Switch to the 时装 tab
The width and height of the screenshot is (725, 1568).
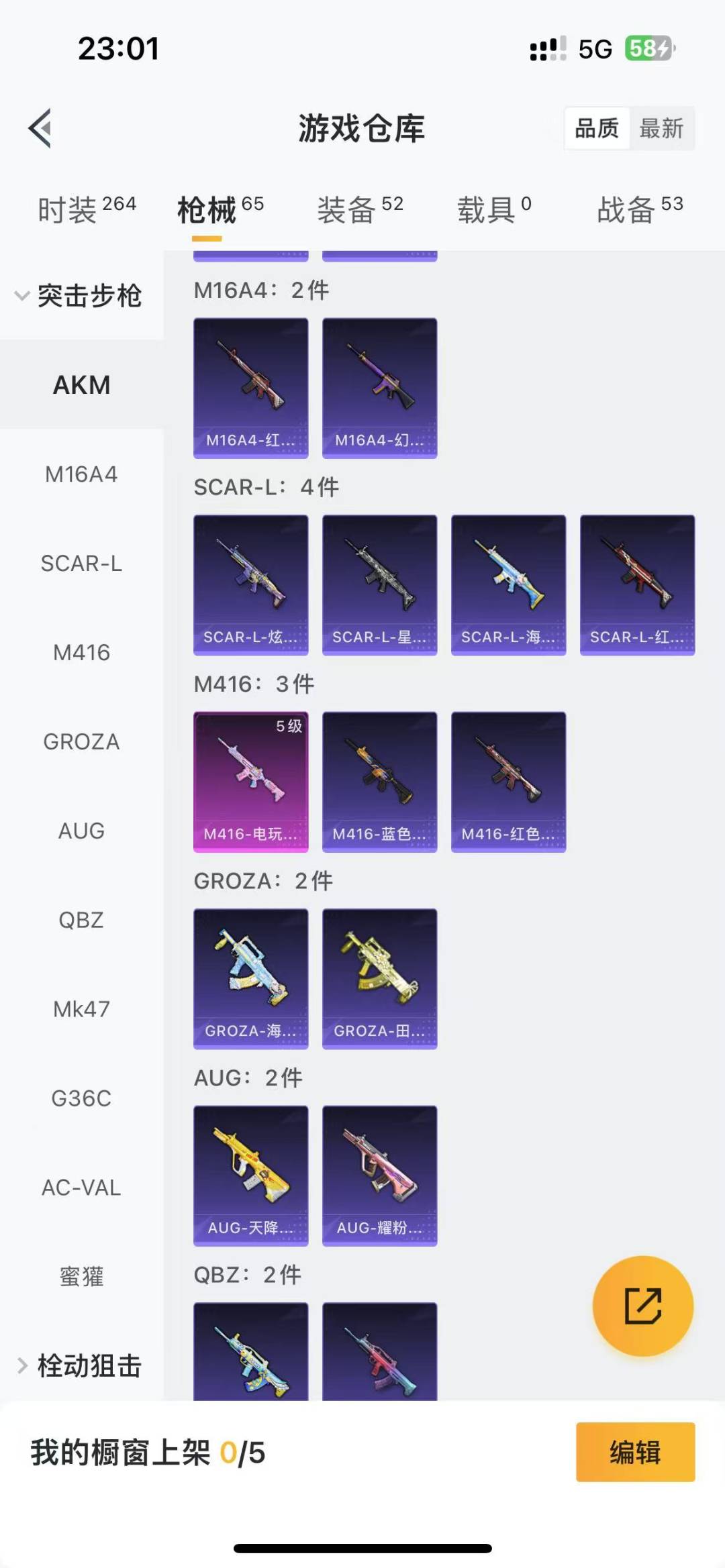click(87, 210)
